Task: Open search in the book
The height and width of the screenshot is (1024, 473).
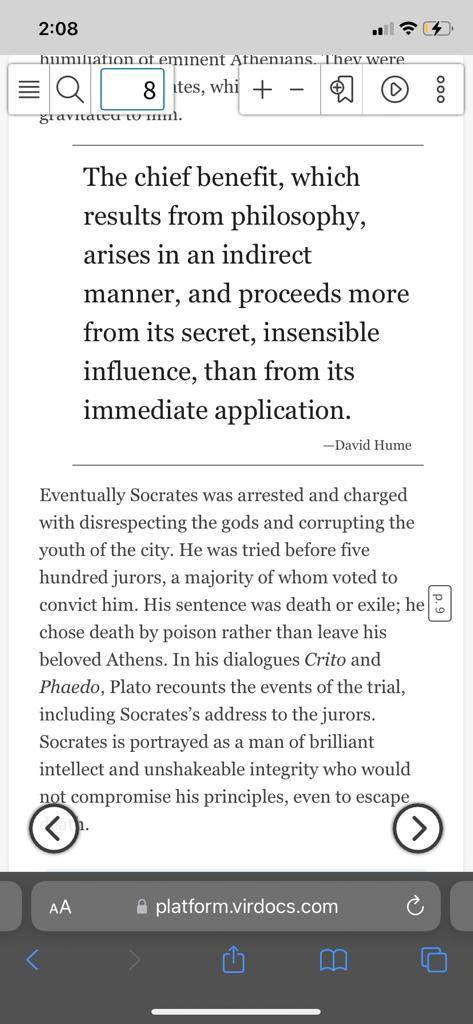Action: 71,90
